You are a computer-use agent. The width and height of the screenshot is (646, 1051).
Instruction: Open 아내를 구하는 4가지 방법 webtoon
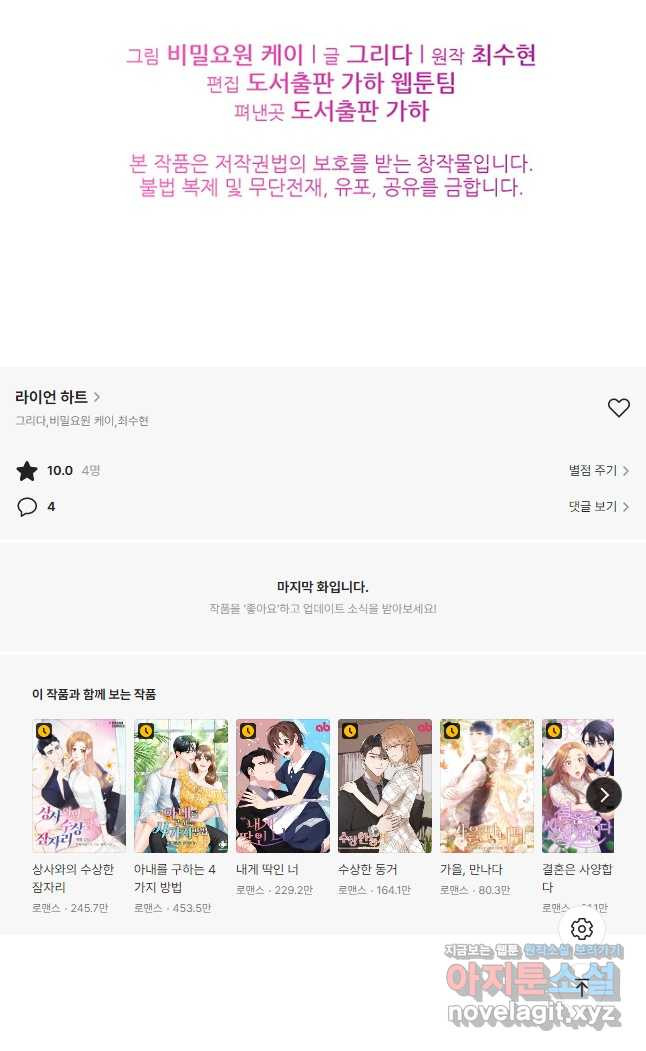coord(181,785)
